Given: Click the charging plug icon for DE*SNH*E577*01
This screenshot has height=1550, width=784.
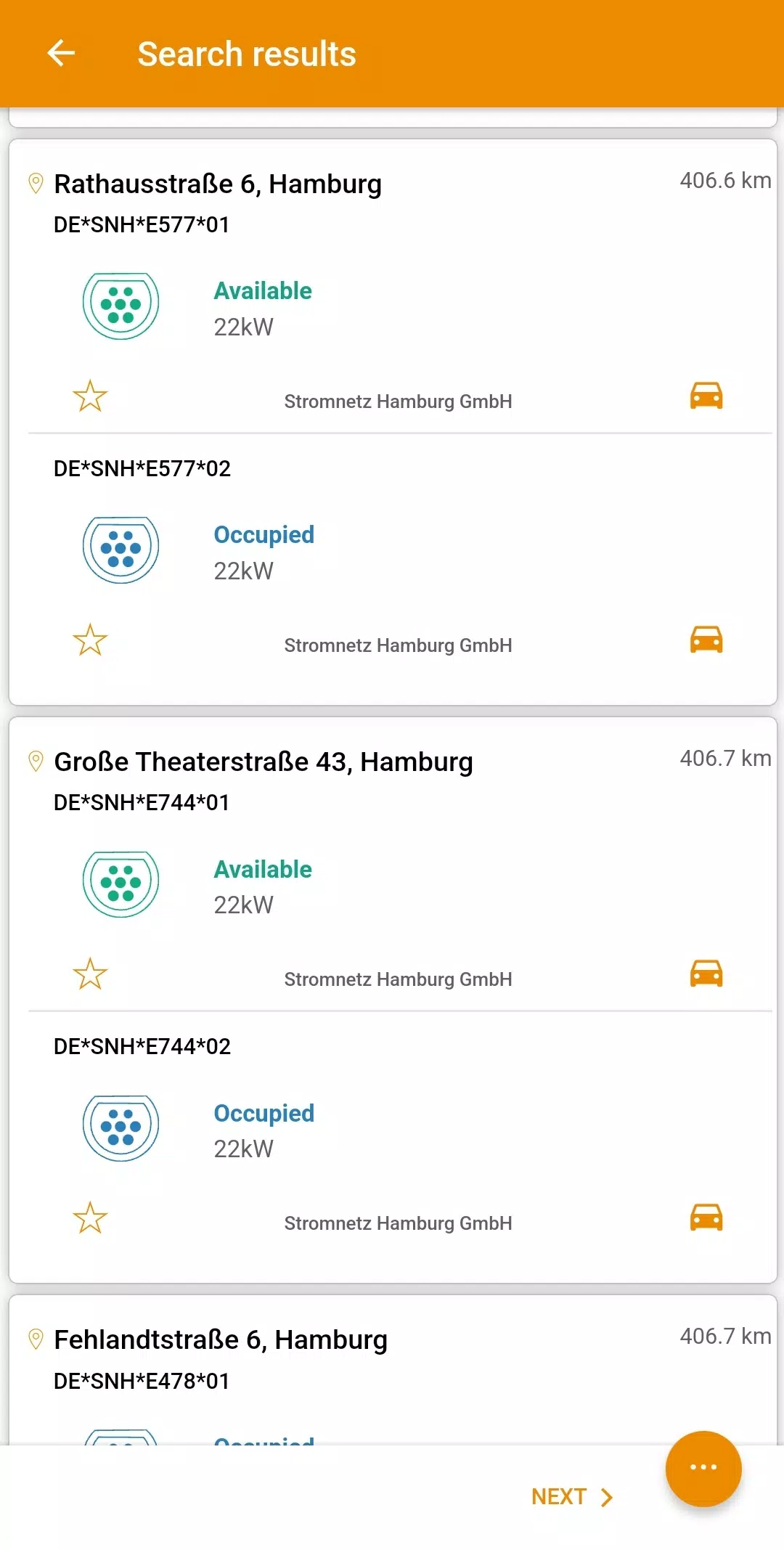Looking at the screenshot, I should coord(121,306).
